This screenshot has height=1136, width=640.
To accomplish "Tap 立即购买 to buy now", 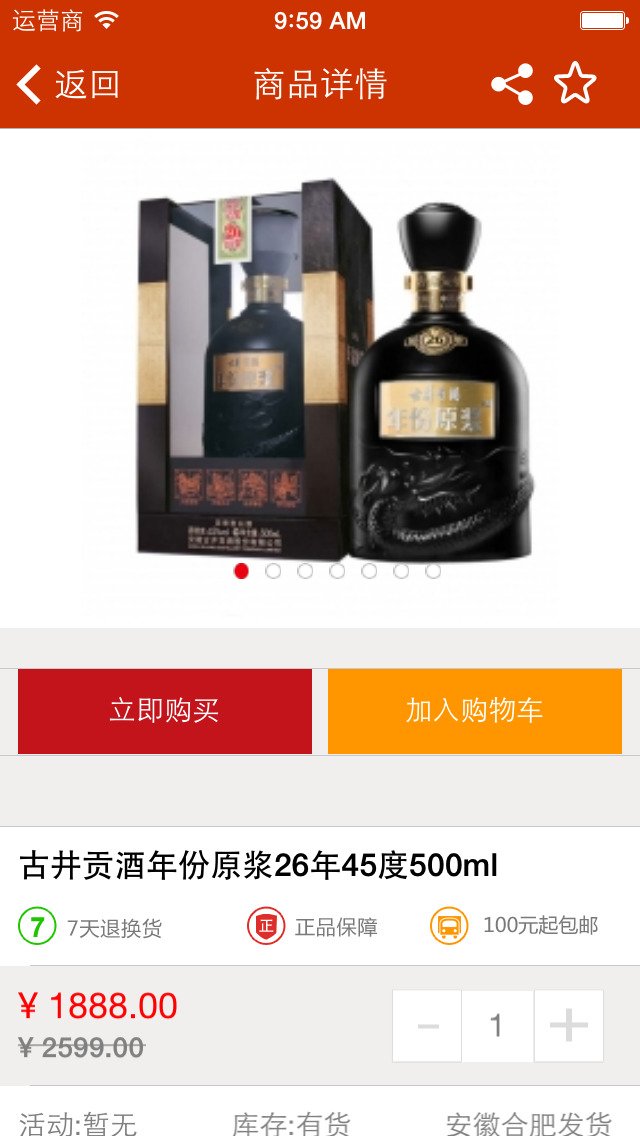I will tap(165, 711).
